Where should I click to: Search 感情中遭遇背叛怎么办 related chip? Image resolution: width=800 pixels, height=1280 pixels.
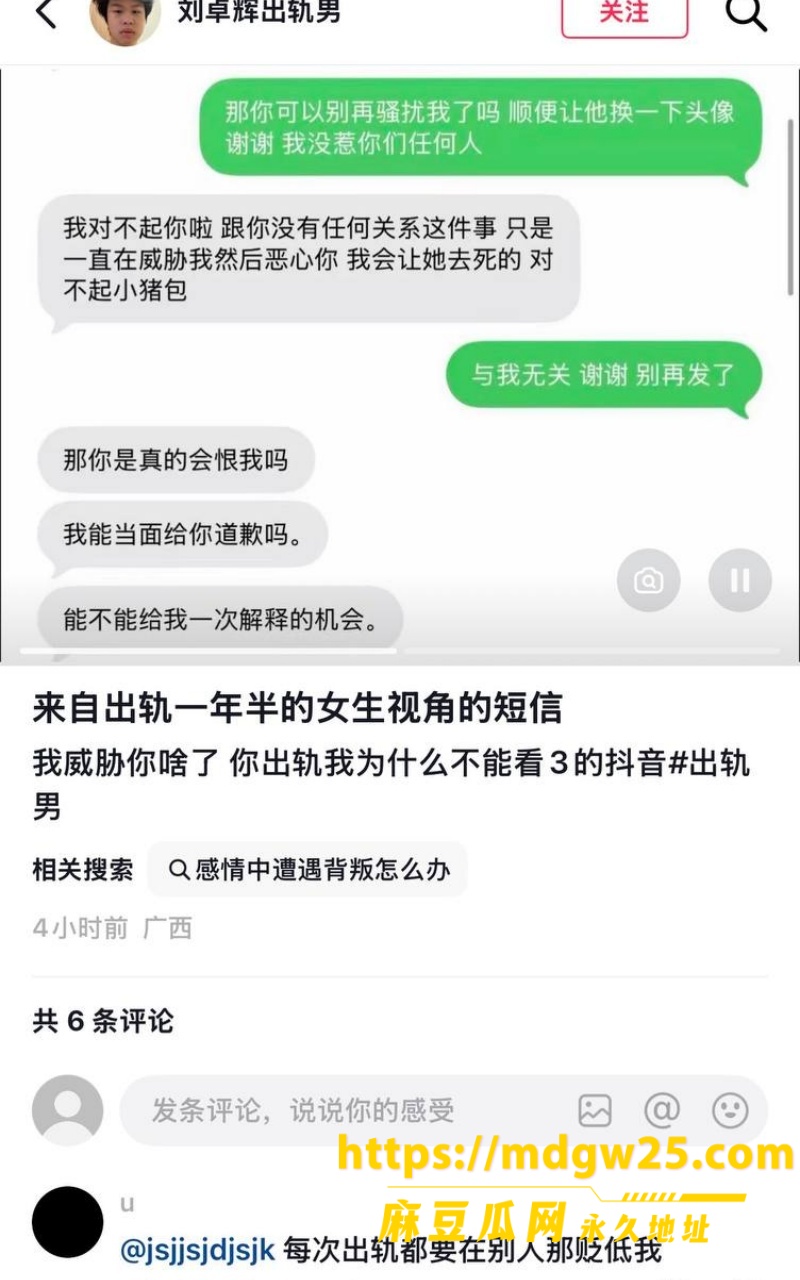(307, 869)
